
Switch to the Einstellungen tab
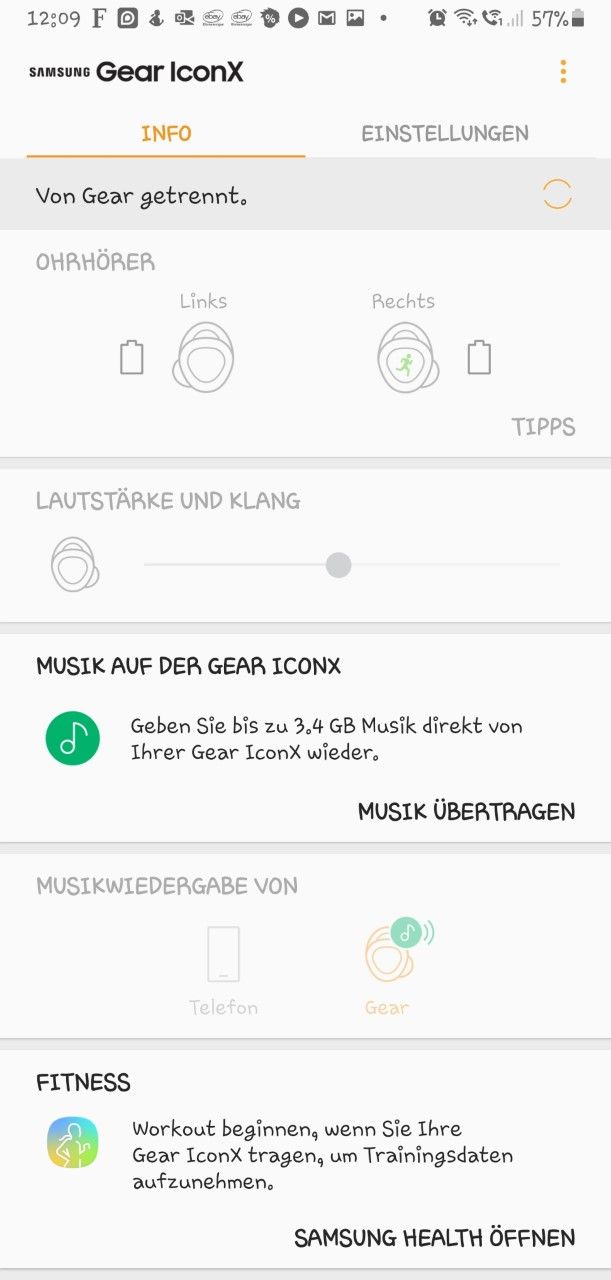[x=445, y=133]
